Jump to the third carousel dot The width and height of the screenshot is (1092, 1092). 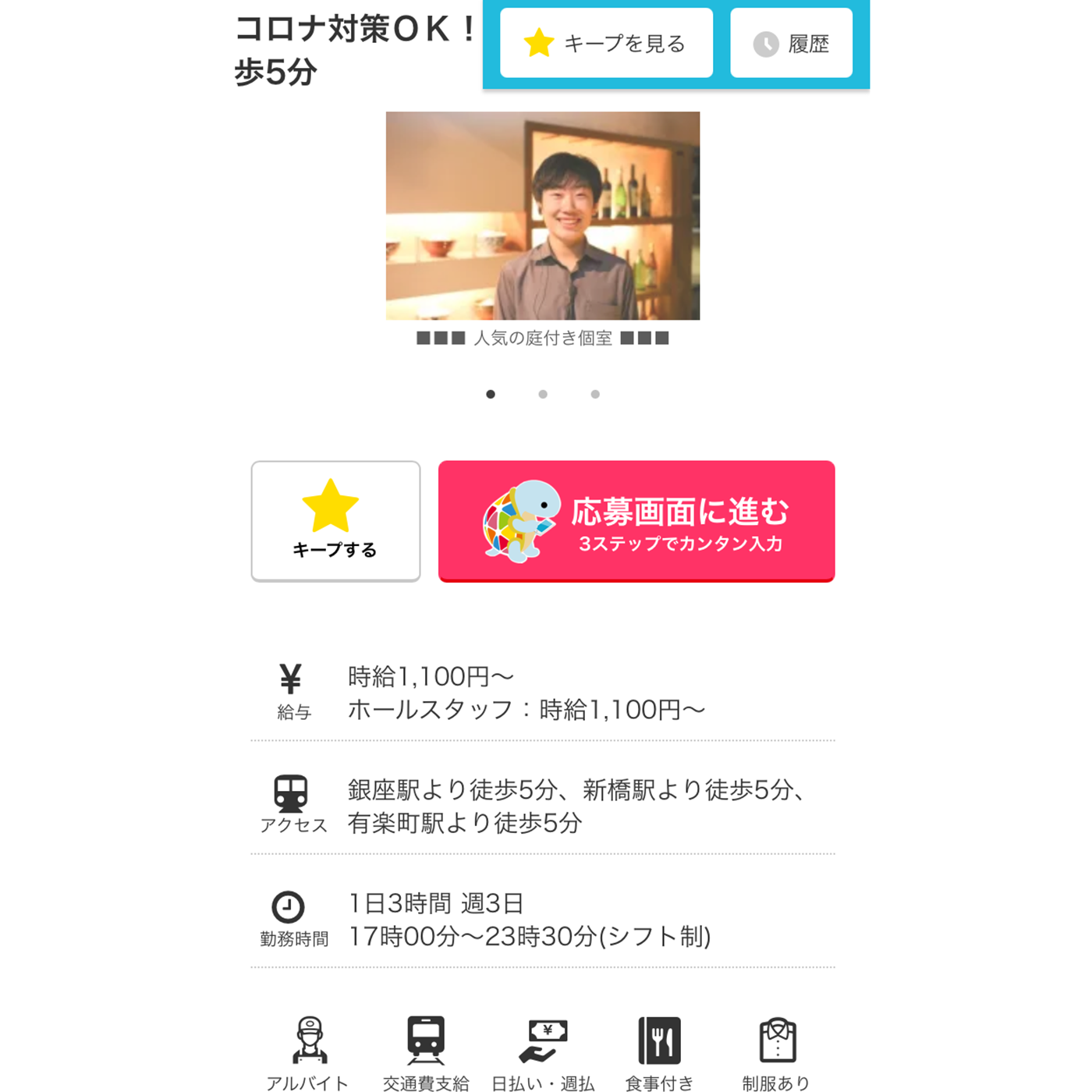click(x=595, y=394)
